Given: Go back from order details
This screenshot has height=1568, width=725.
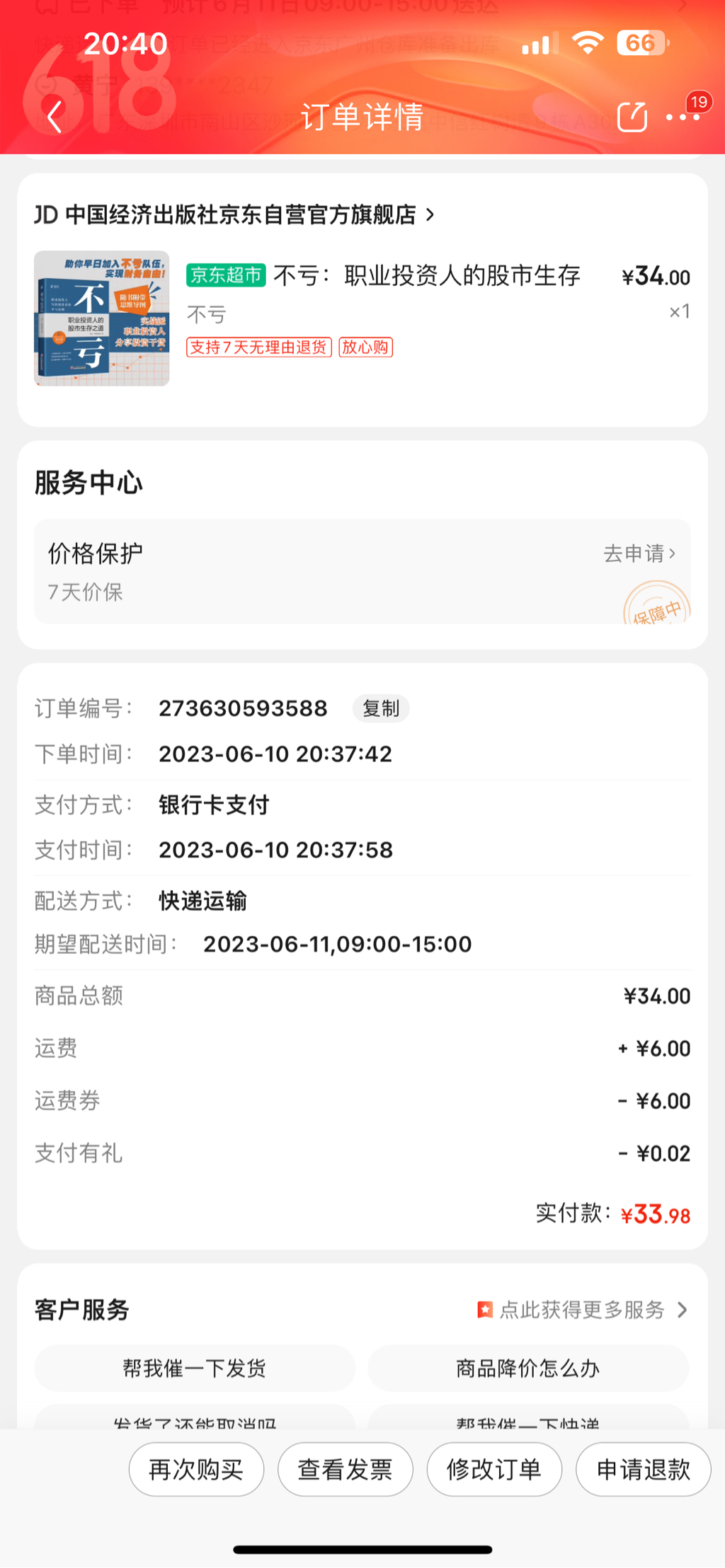Looking at the screenshot, I should (55, 117).
